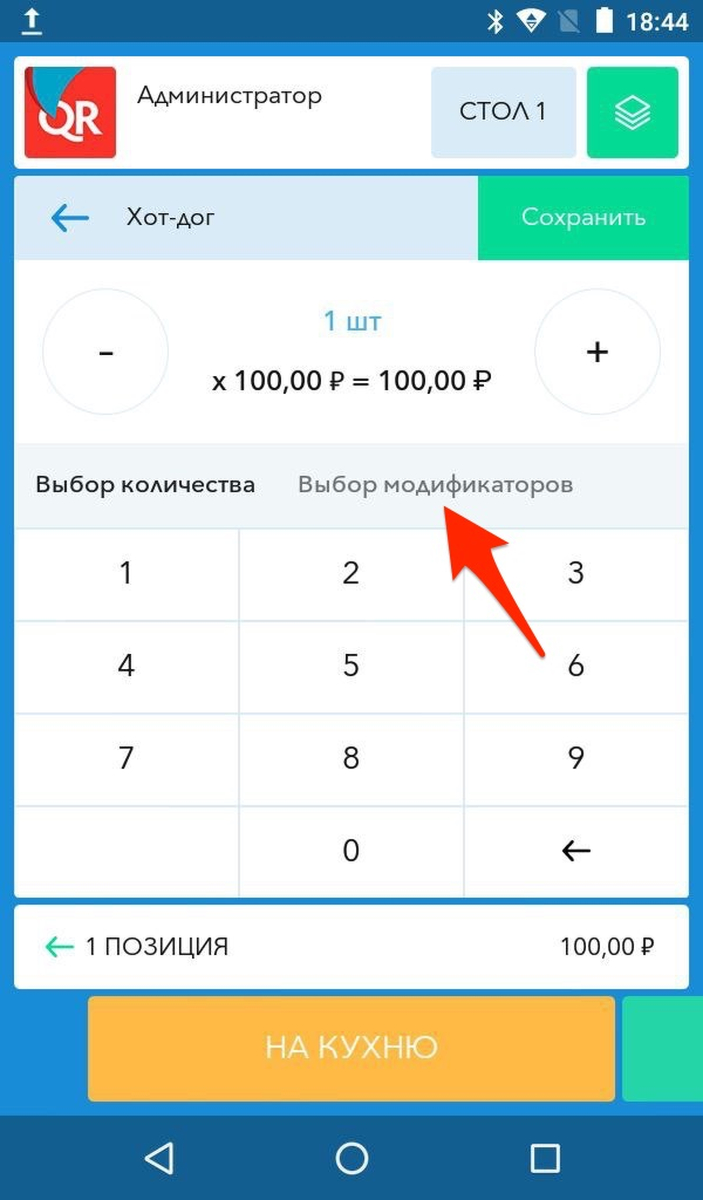This screenshot has width=703, height=1200.
Task: Enter digit 3 on the keypad
Action: (576, 574)
